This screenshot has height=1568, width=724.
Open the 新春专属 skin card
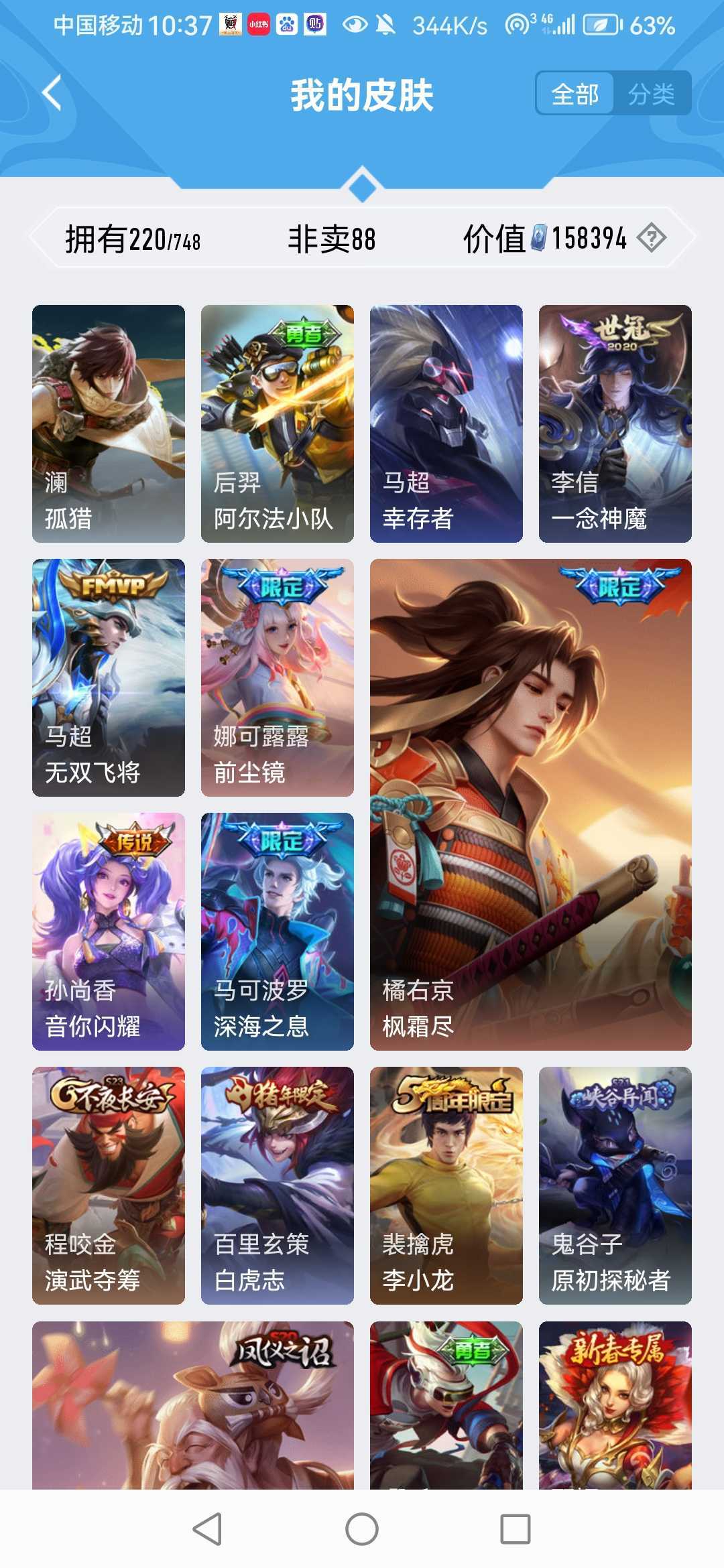[x=615, y=1406]
